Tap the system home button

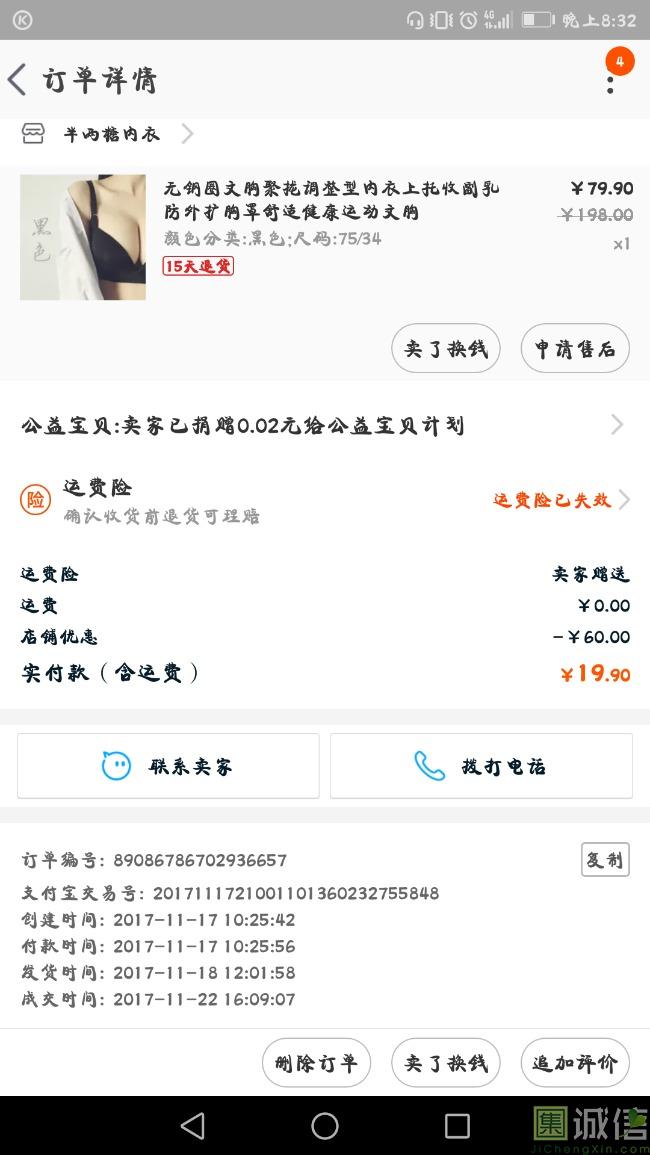[325, 1126]
